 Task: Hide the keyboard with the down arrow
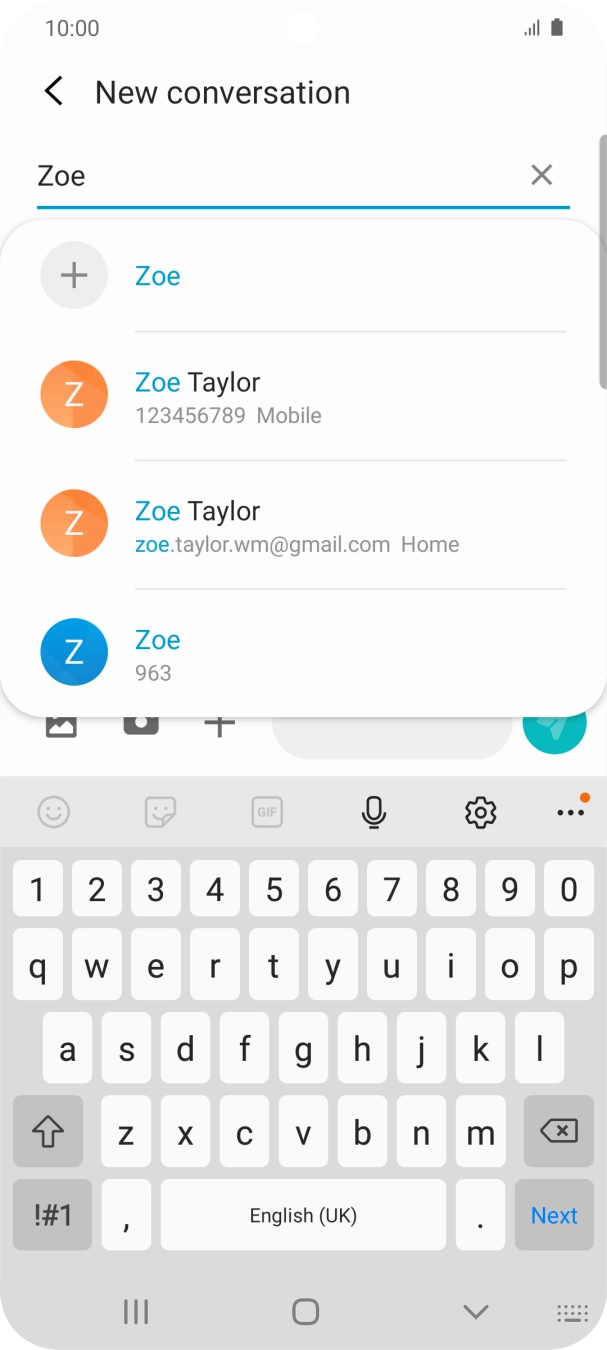click(x=476, y=1311)
